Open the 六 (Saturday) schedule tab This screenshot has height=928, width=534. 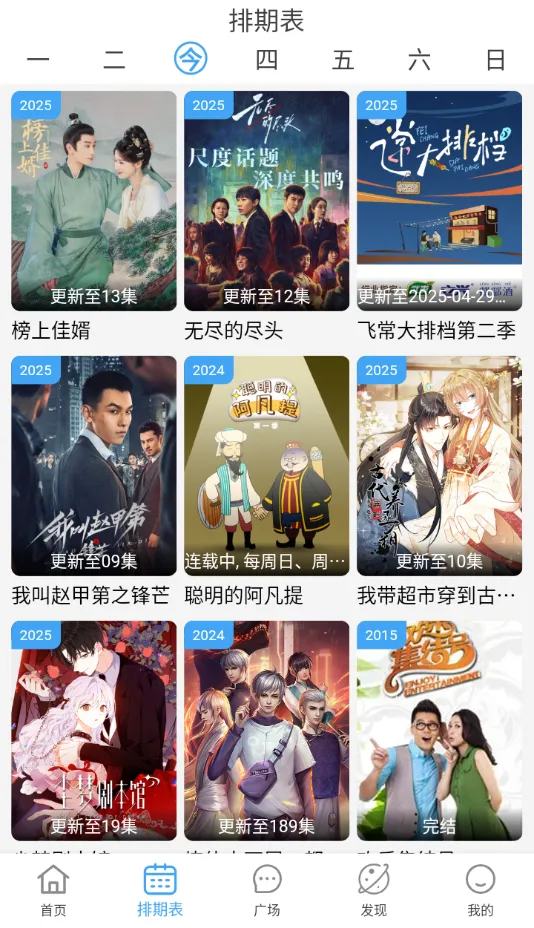pos(420,59)
